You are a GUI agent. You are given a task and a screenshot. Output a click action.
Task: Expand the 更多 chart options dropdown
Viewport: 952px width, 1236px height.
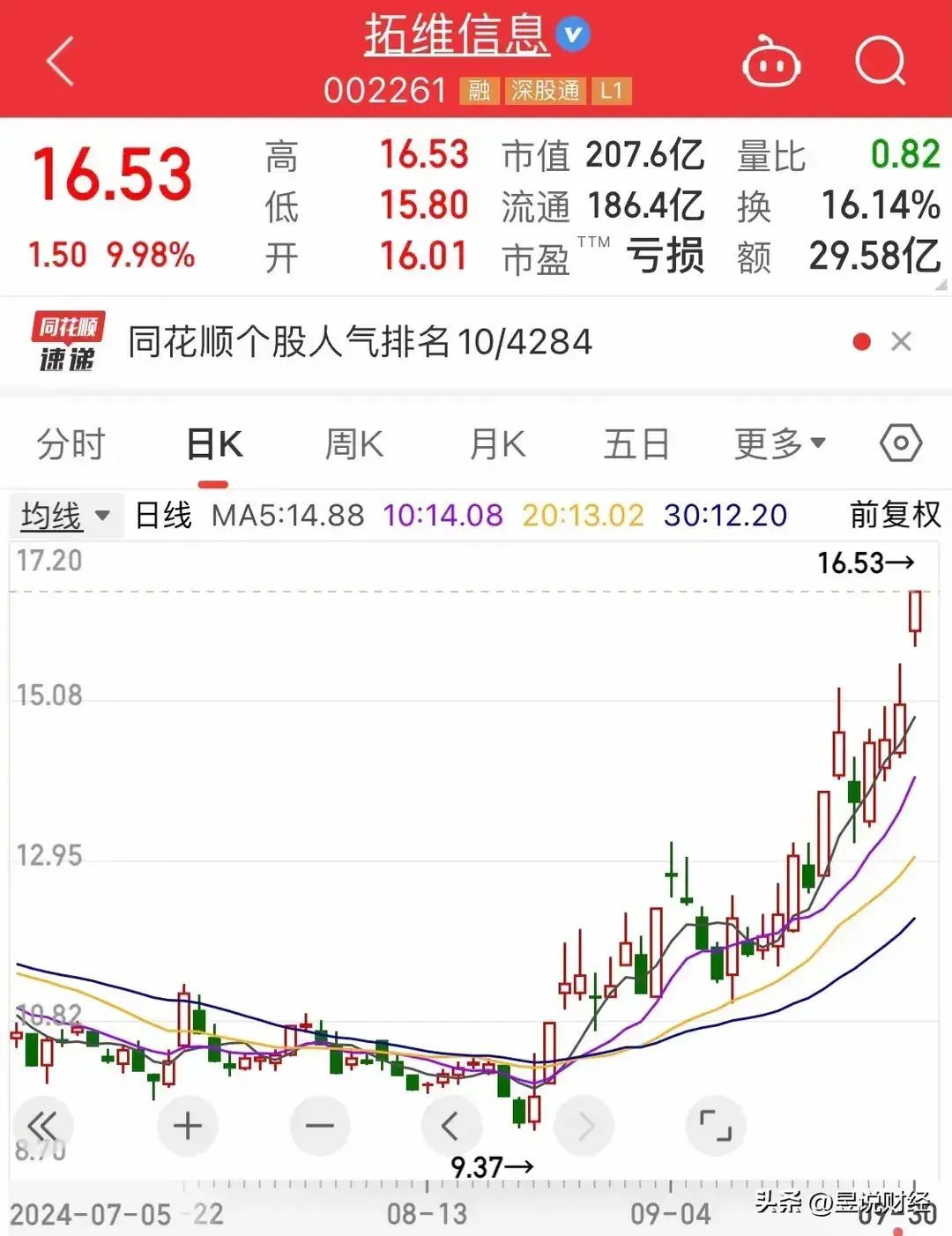point(779,444)
